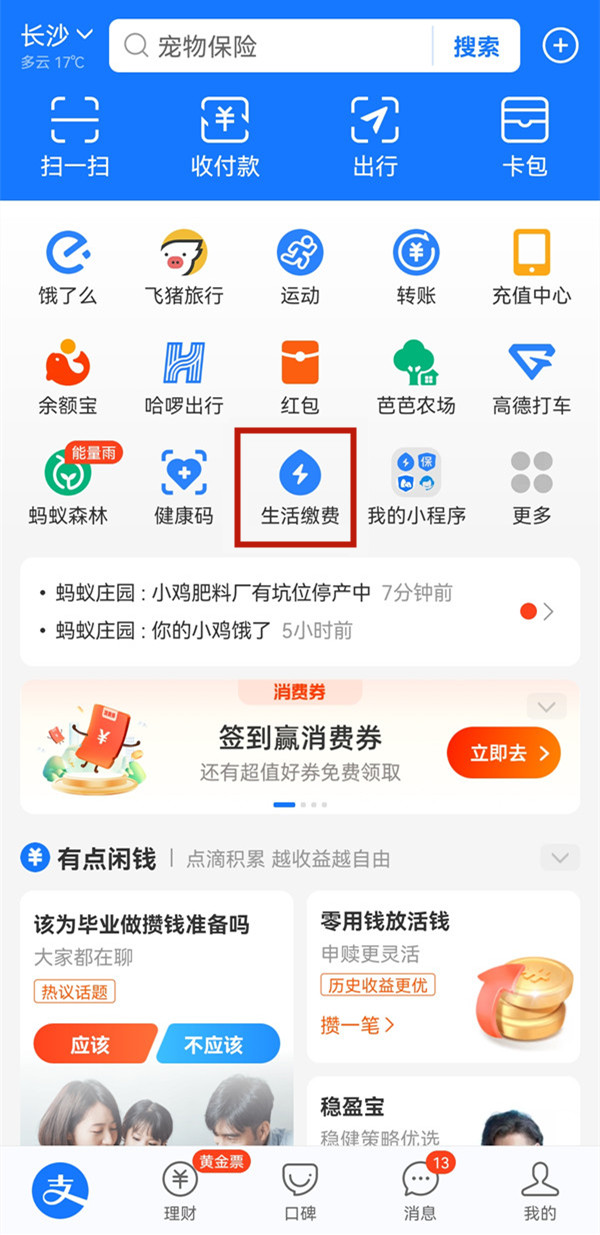Viewport: 600px width, 1235px height.
Task: Open 生活缴费 utility payments
Action: tap(299, 487)
